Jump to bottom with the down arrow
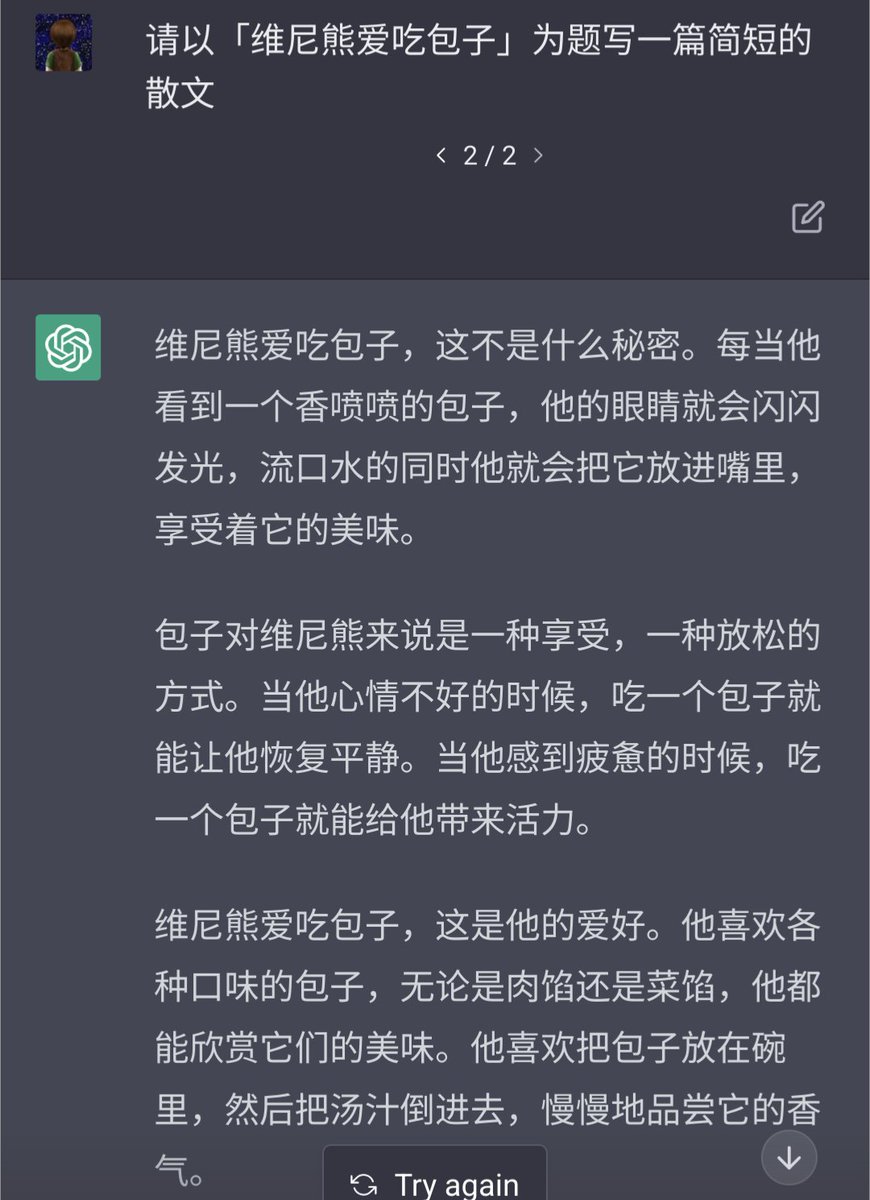The height and width of the screenshot is (1200, 870). click(x=789, y=1158)
